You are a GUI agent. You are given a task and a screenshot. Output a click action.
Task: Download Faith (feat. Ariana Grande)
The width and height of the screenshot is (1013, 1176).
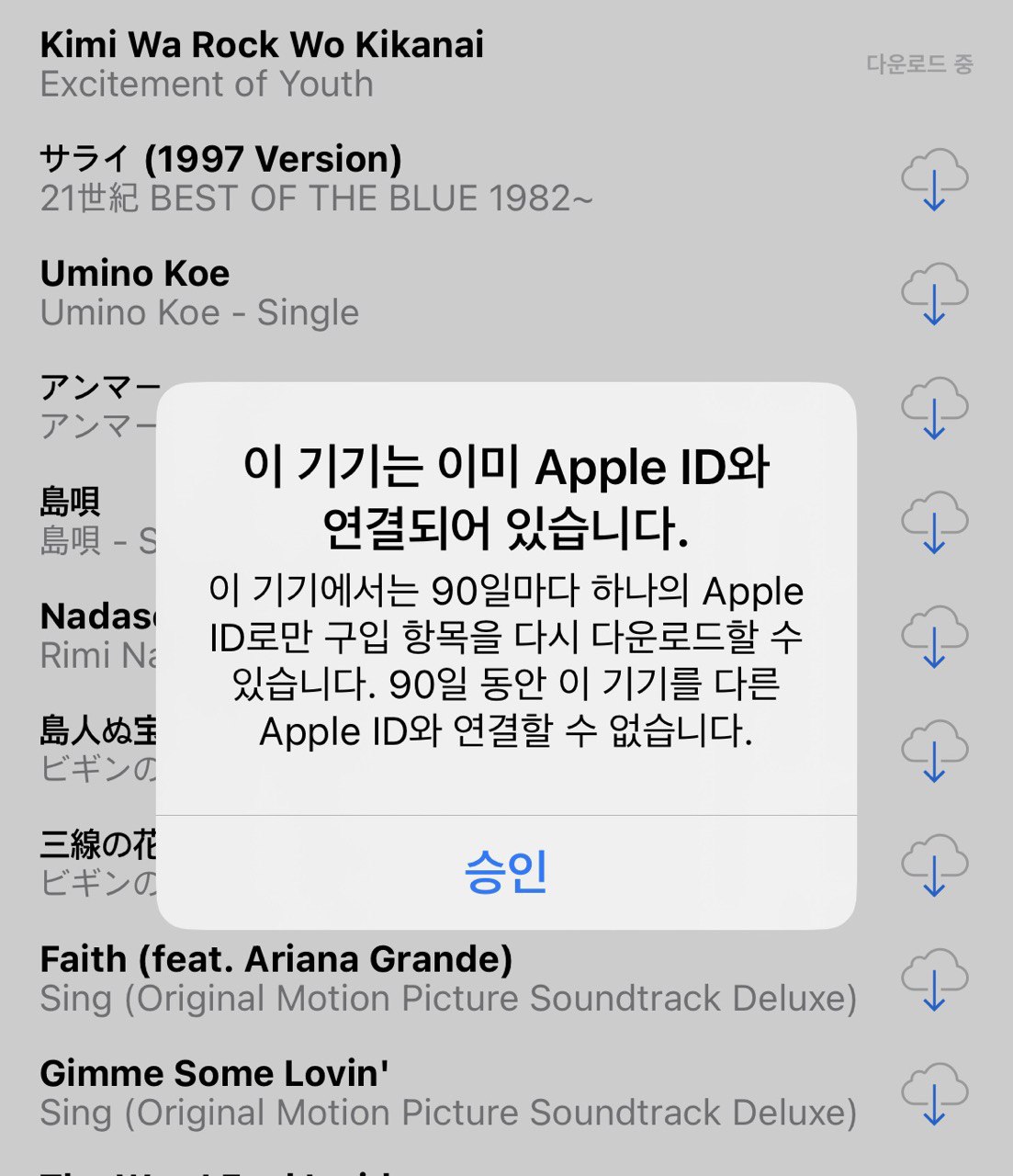(x=934, y=981)
